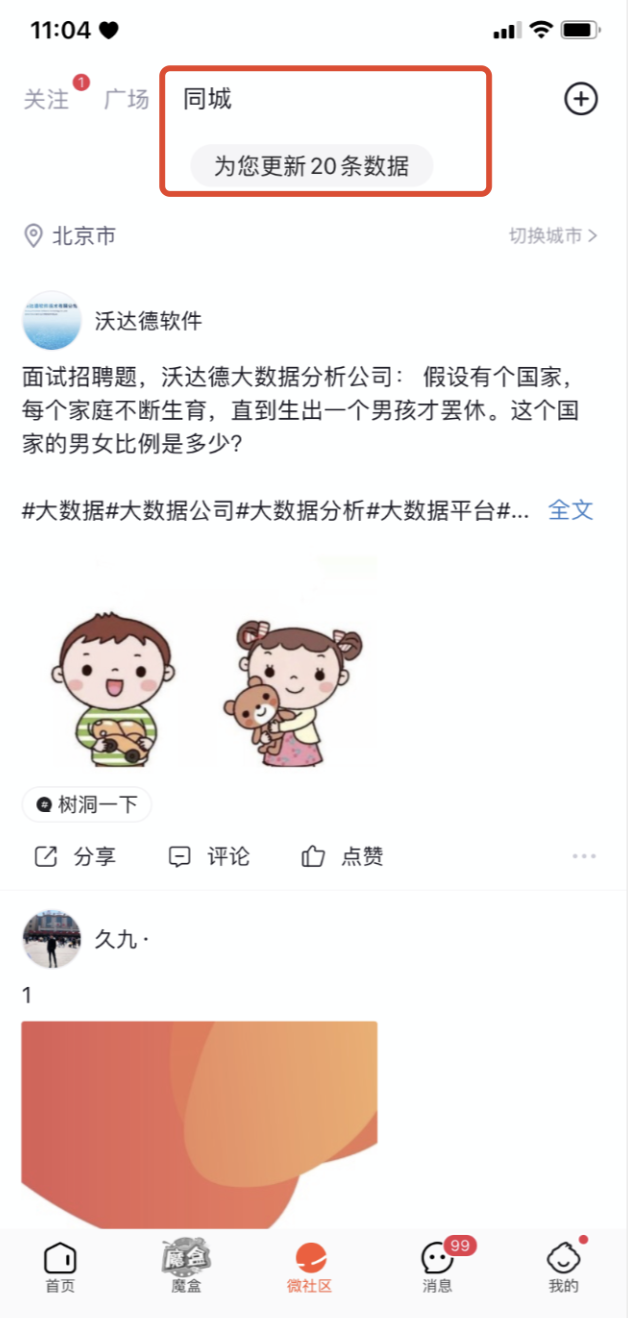
Task: Open the 消息 tab
Action: tap(437, 1267)
